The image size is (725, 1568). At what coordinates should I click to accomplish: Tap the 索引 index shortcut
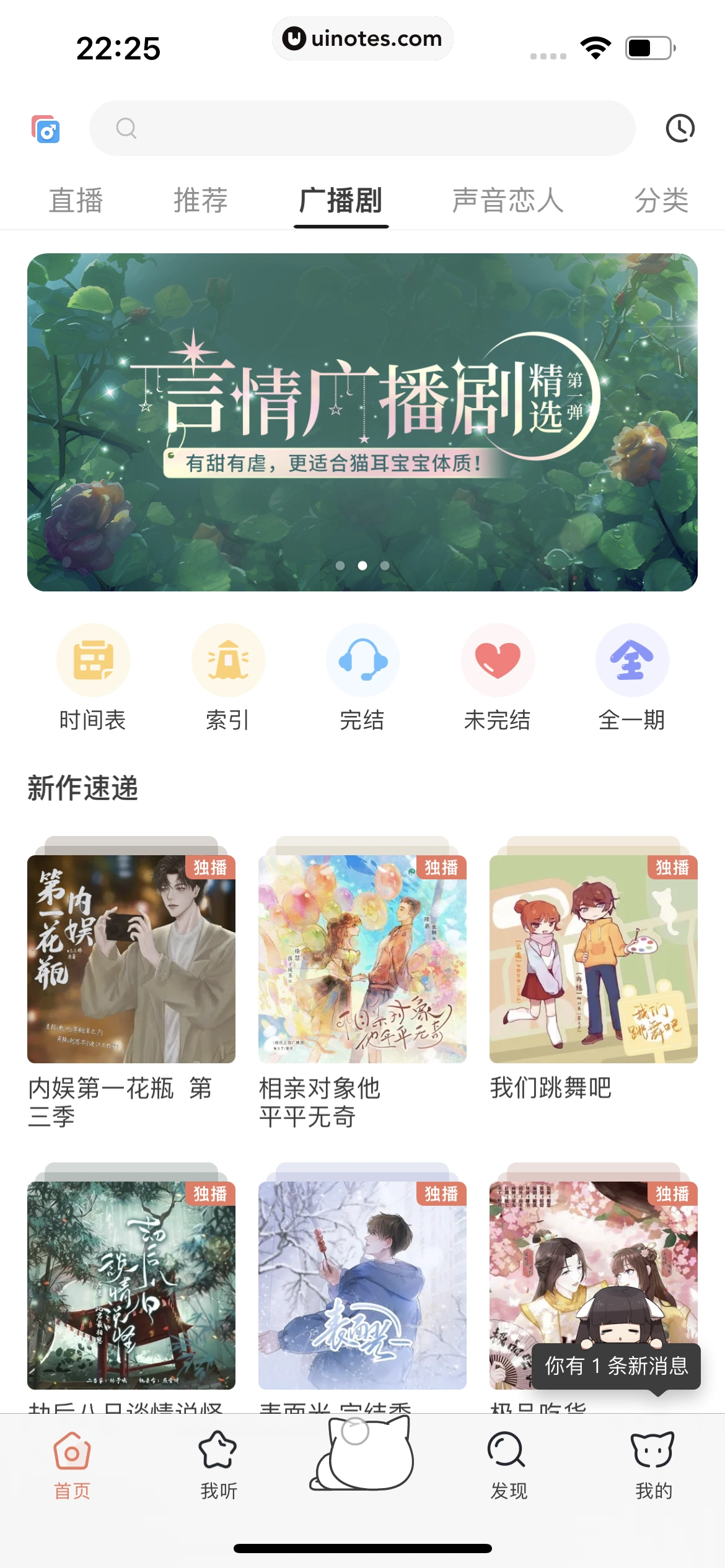click(227, 679)
